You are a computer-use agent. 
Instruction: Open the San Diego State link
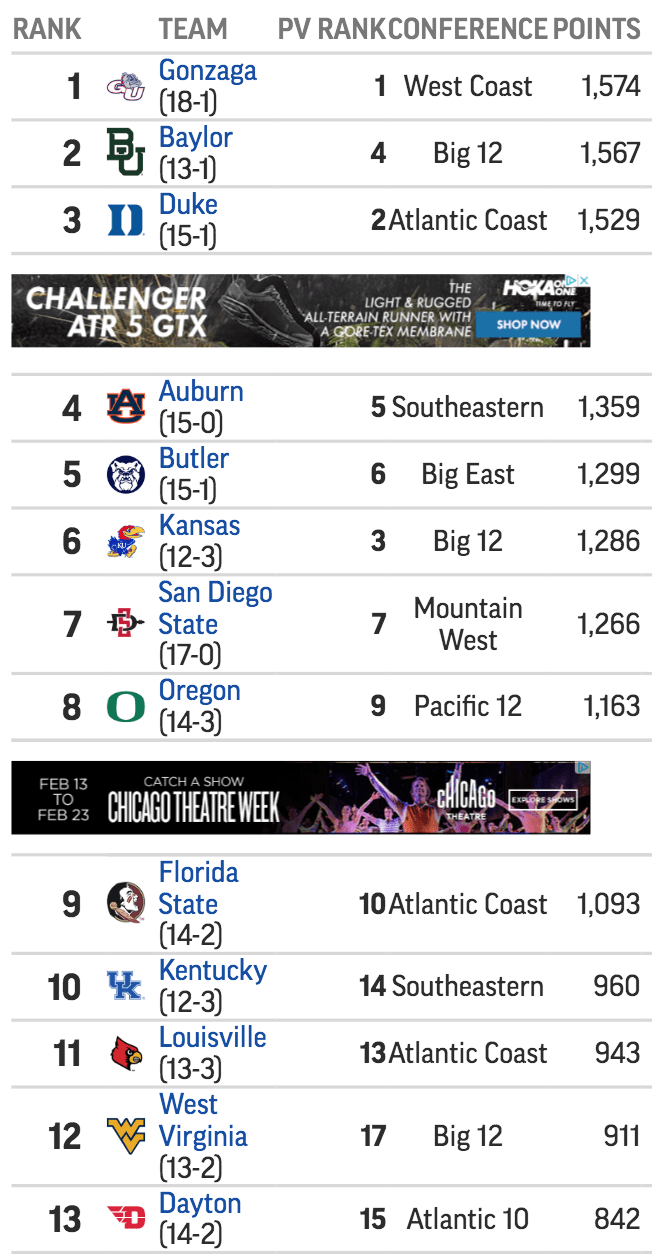215,608
